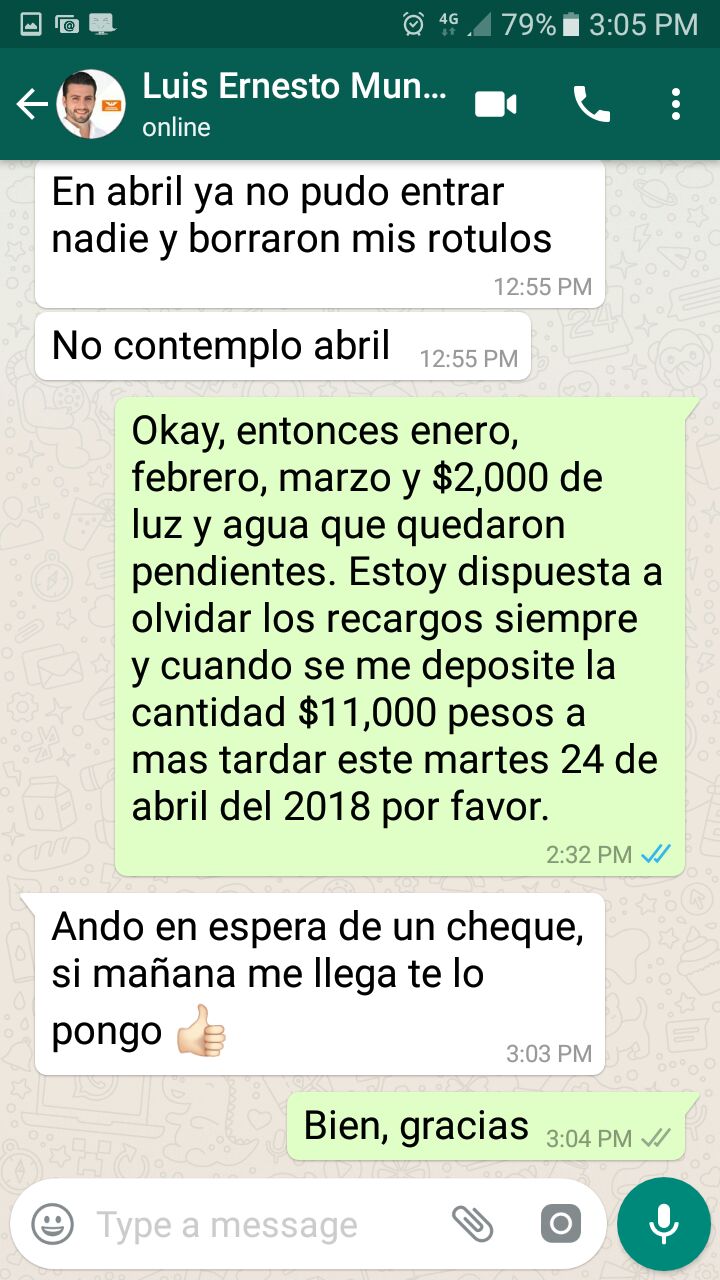
Task: Attach a file using the paperclip icon
Action: point(475,1223)
